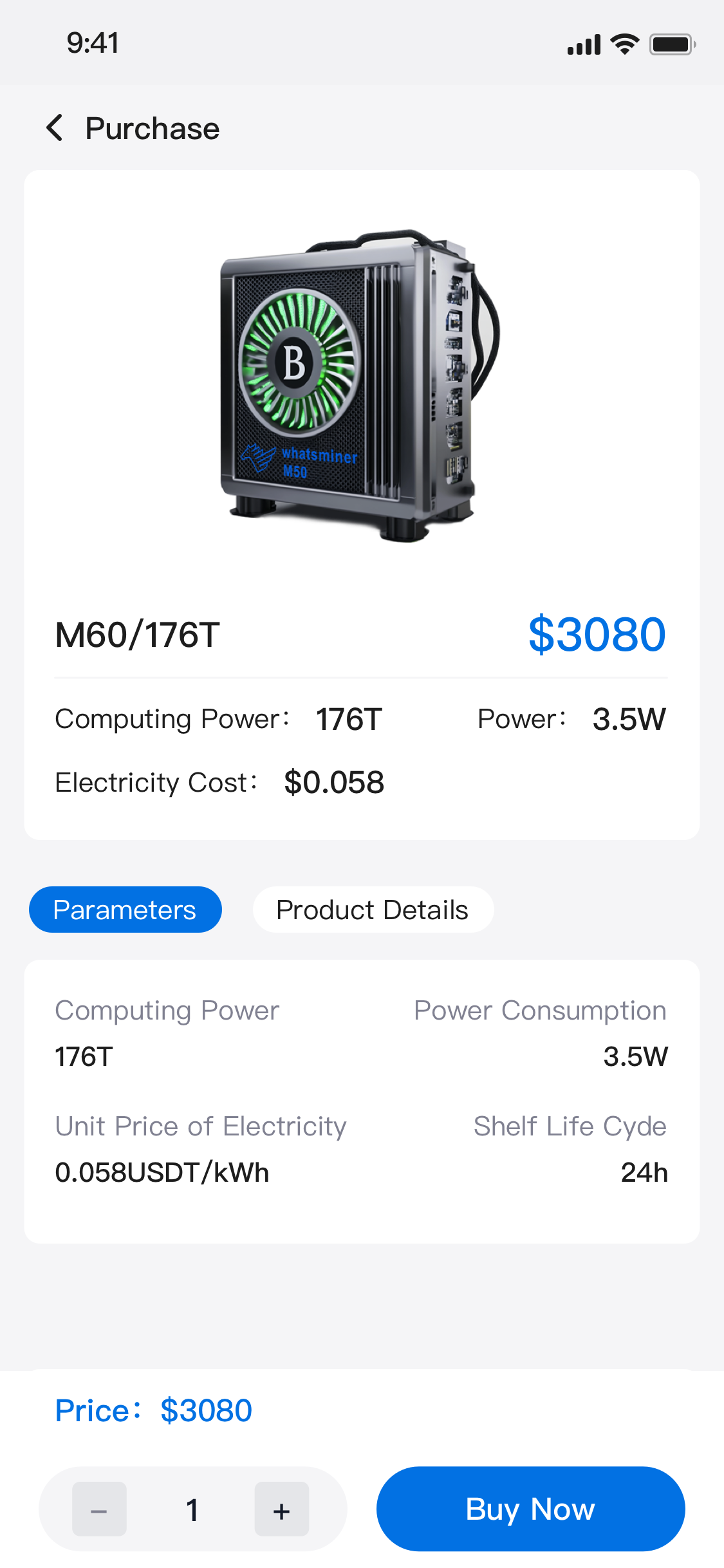Increase quantity with the plus button
This screenshot has height=1568, width=724.
pos(281,1509)
